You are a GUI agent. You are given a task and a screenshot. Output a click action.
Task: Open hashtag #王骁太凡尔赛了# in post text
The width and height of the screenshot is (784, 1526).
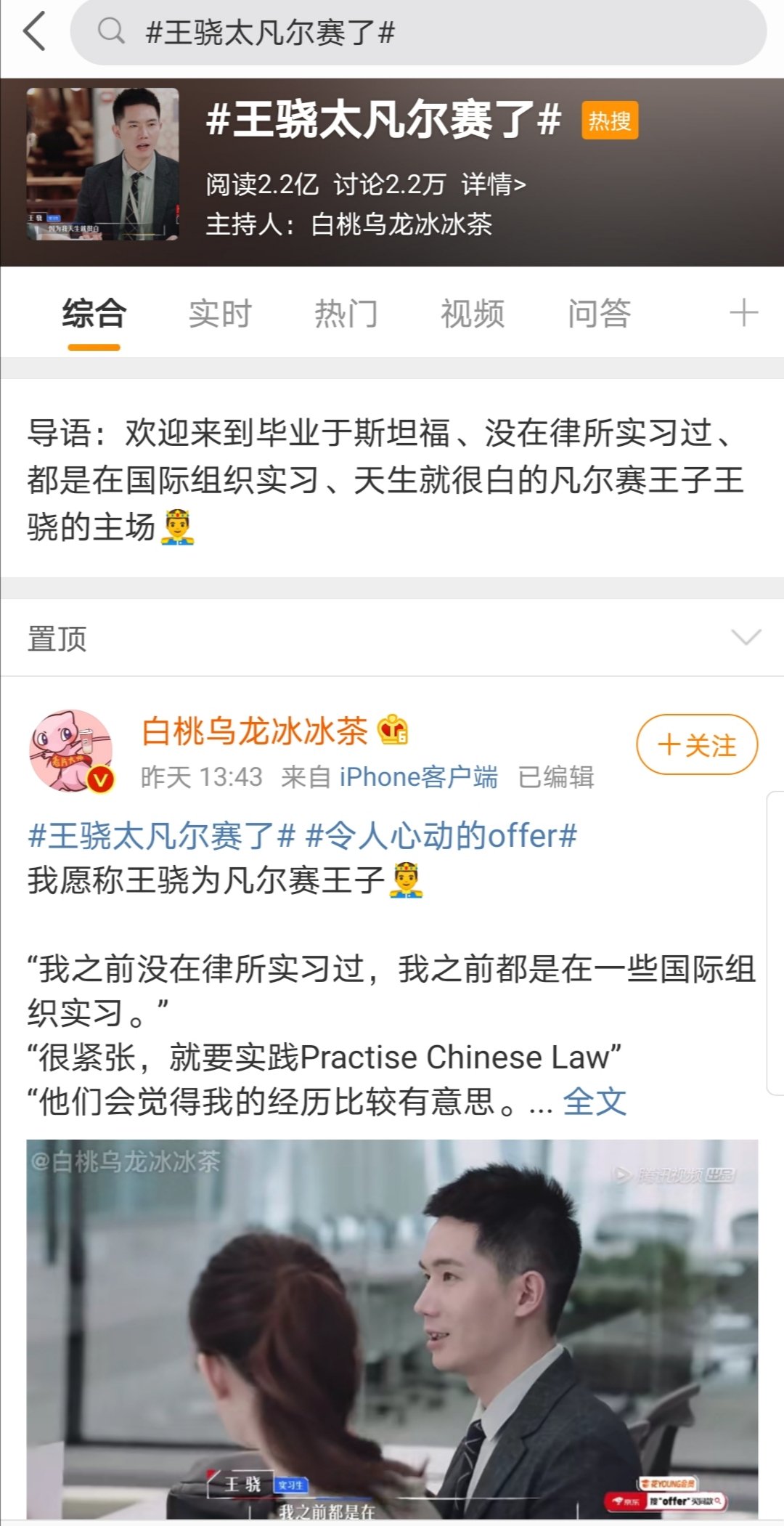coord(161,836)
